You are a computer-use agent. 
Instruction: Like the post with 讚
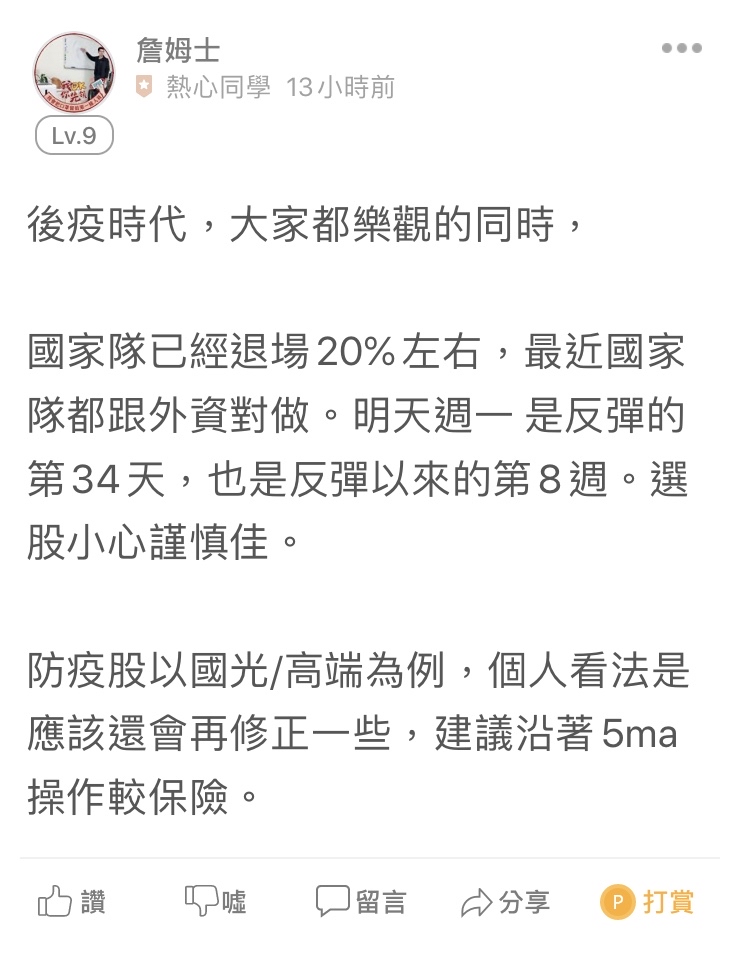click(x=71, y=902)
